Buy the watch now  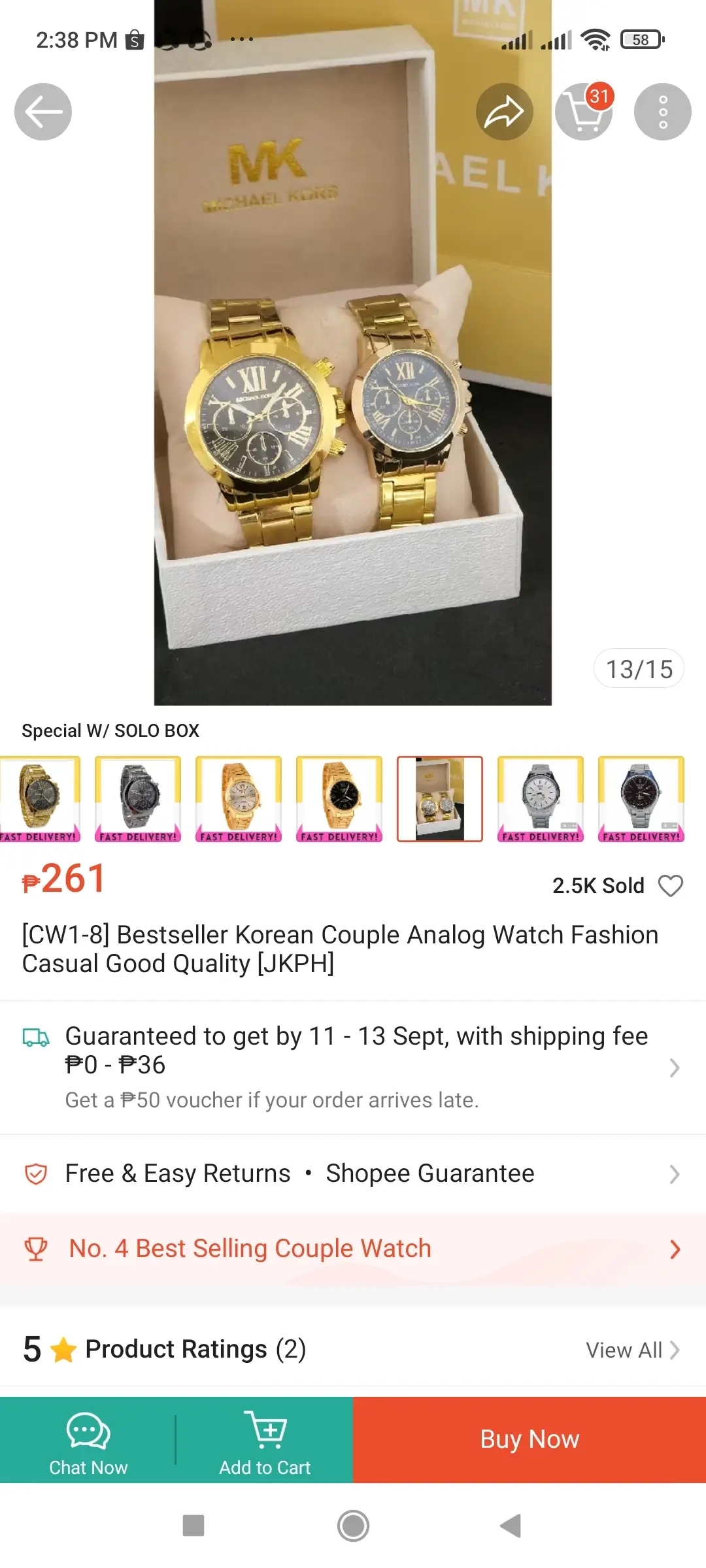click(529, 1440)
